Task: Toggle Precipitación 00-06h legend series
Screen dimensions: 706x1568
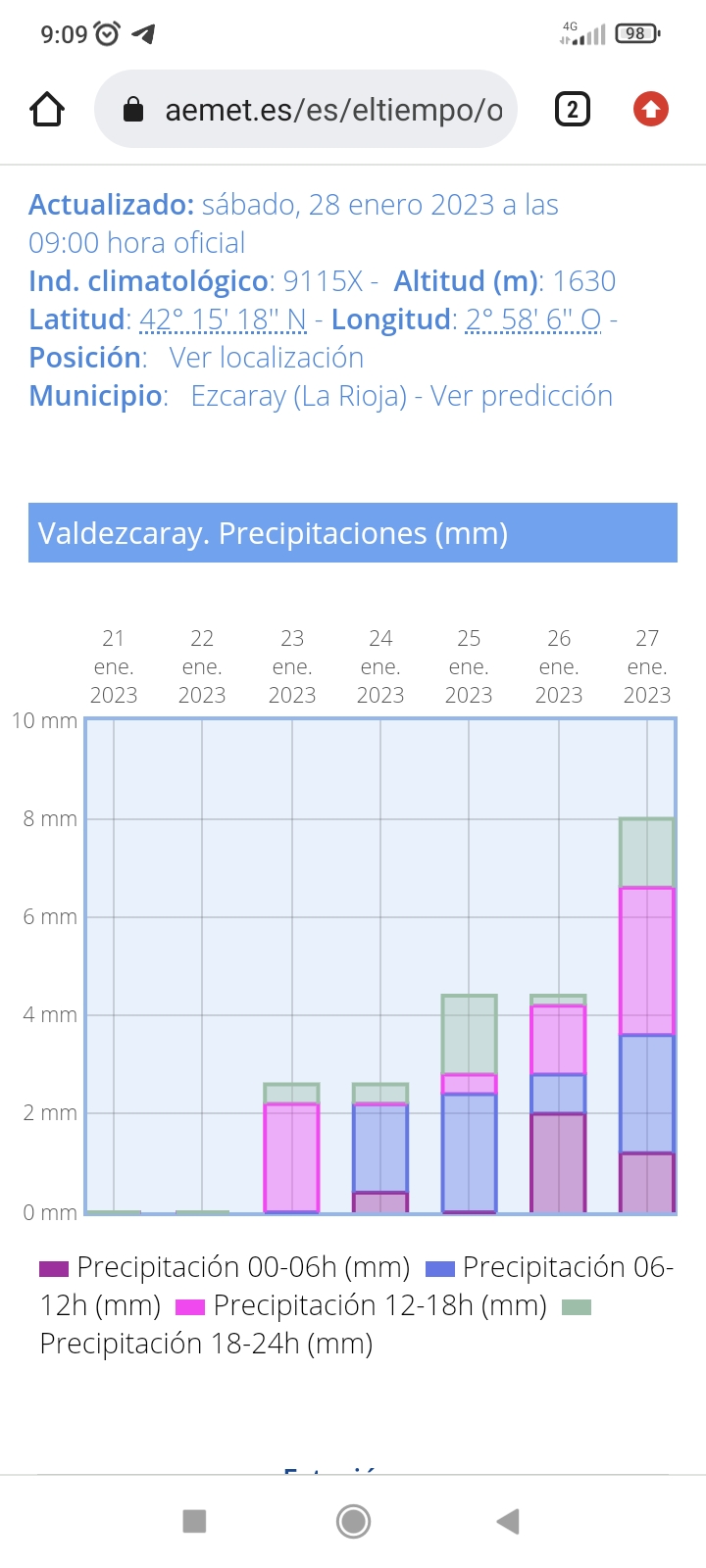Action: (225, 1267)
